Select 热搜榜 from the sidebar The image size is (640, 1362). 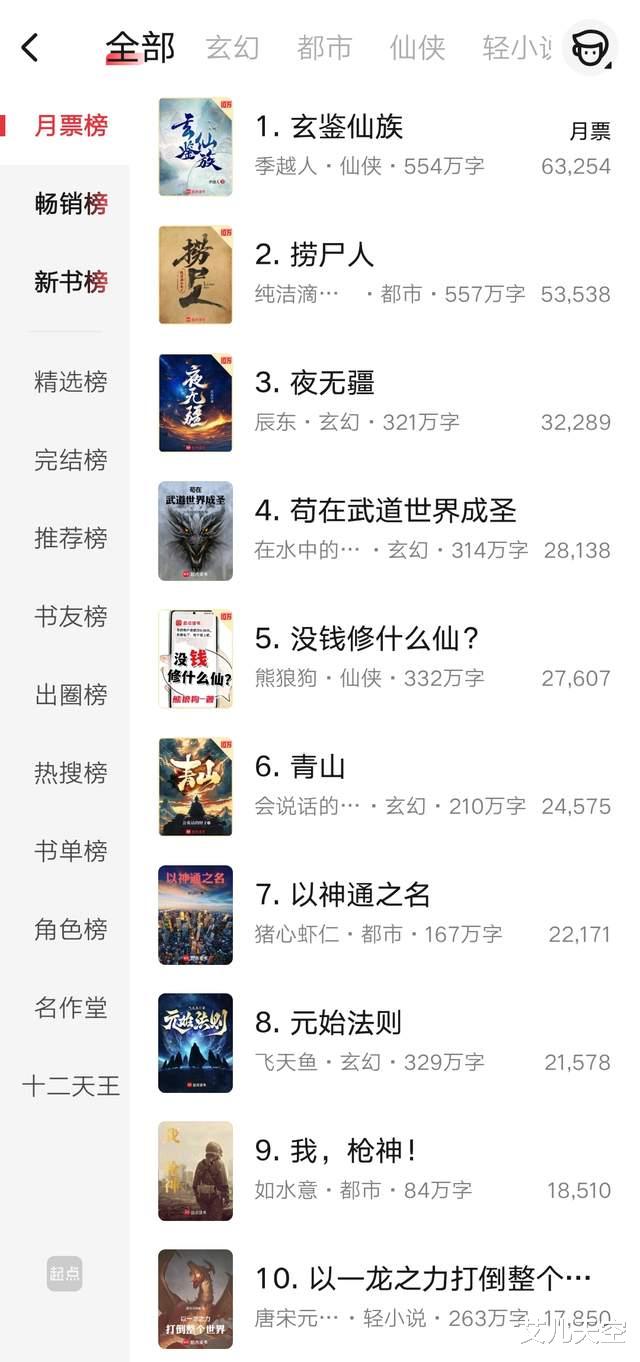[71, 773]
